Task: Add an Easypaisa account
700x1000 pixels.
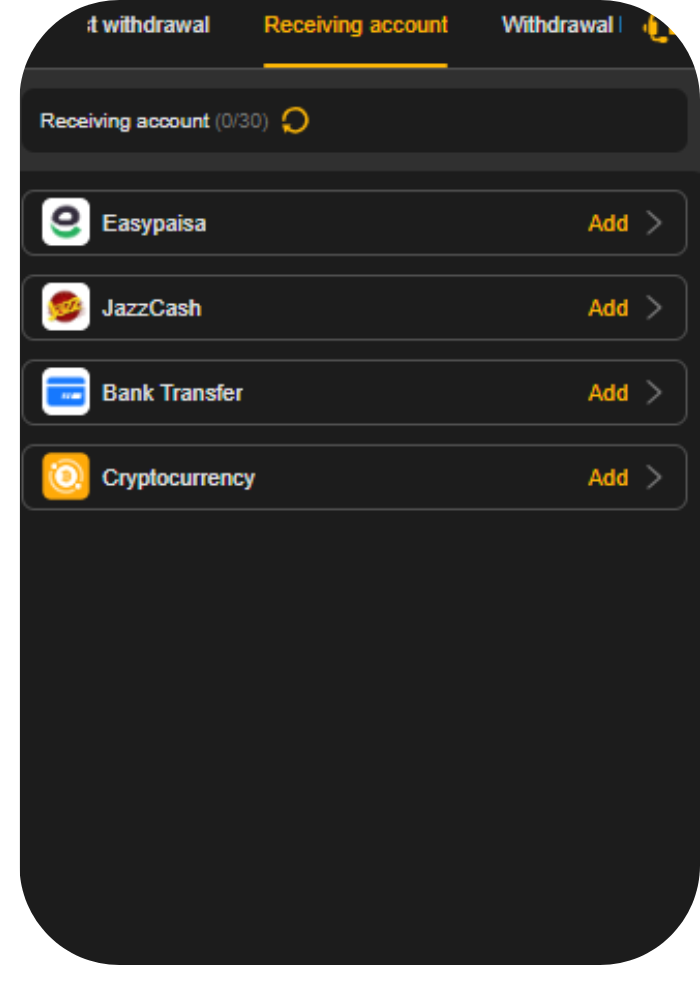Action: coord(608,223)
